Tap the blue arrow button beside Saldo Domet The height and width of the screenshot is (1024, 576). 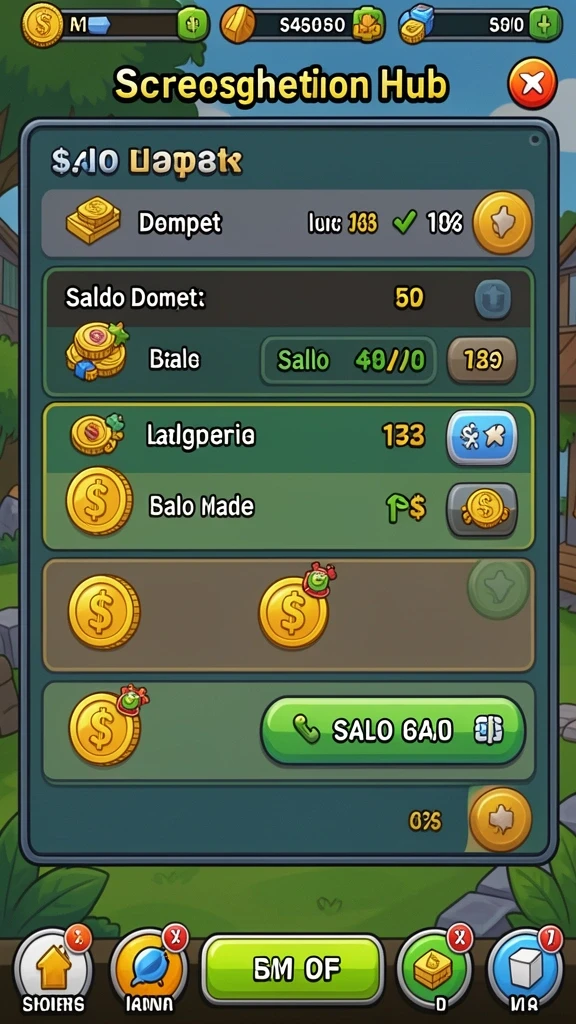coord(493,299)
